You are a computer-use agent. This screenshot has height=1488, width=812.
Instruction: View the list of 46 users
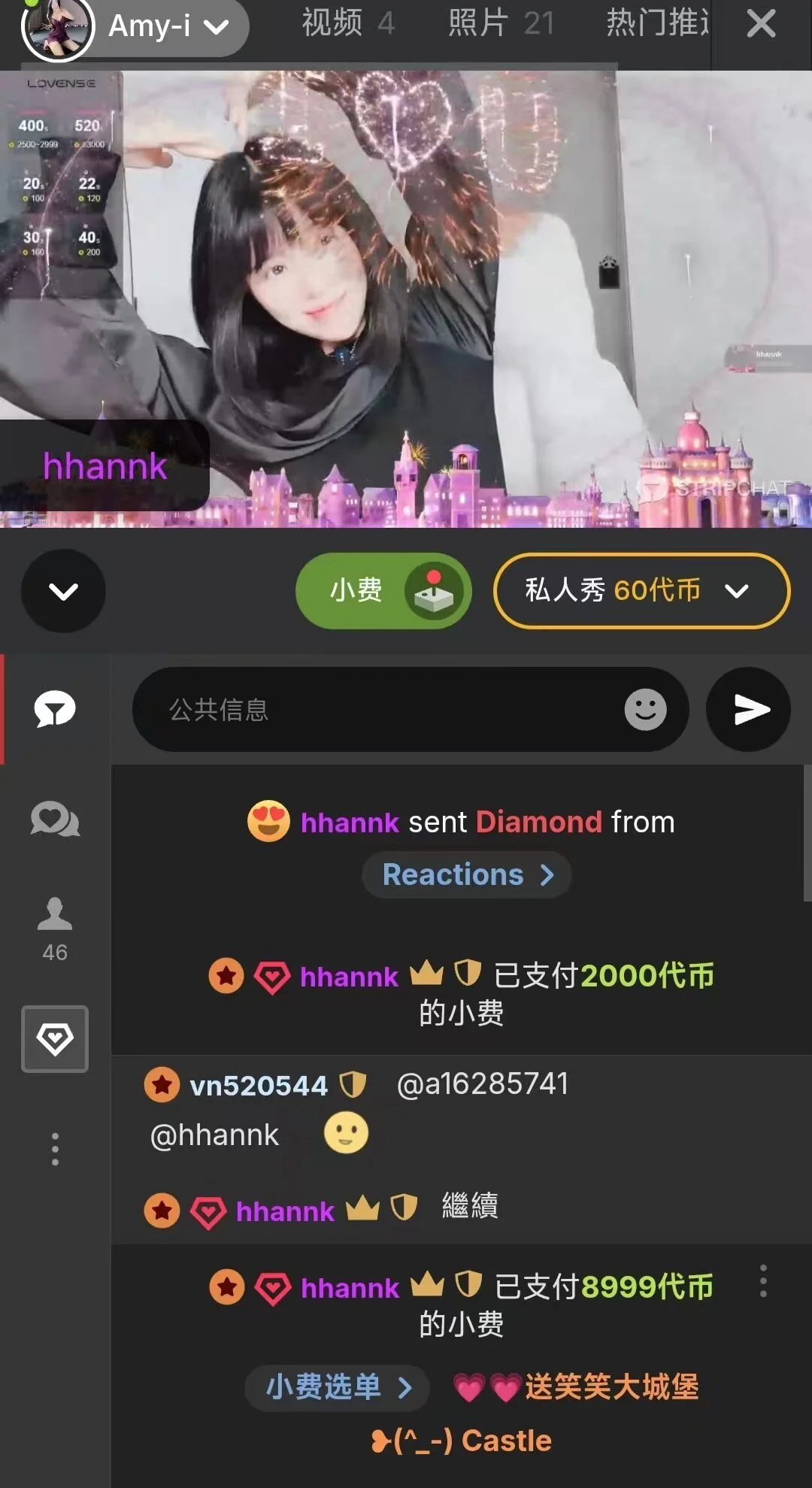[x=55, y=929]
